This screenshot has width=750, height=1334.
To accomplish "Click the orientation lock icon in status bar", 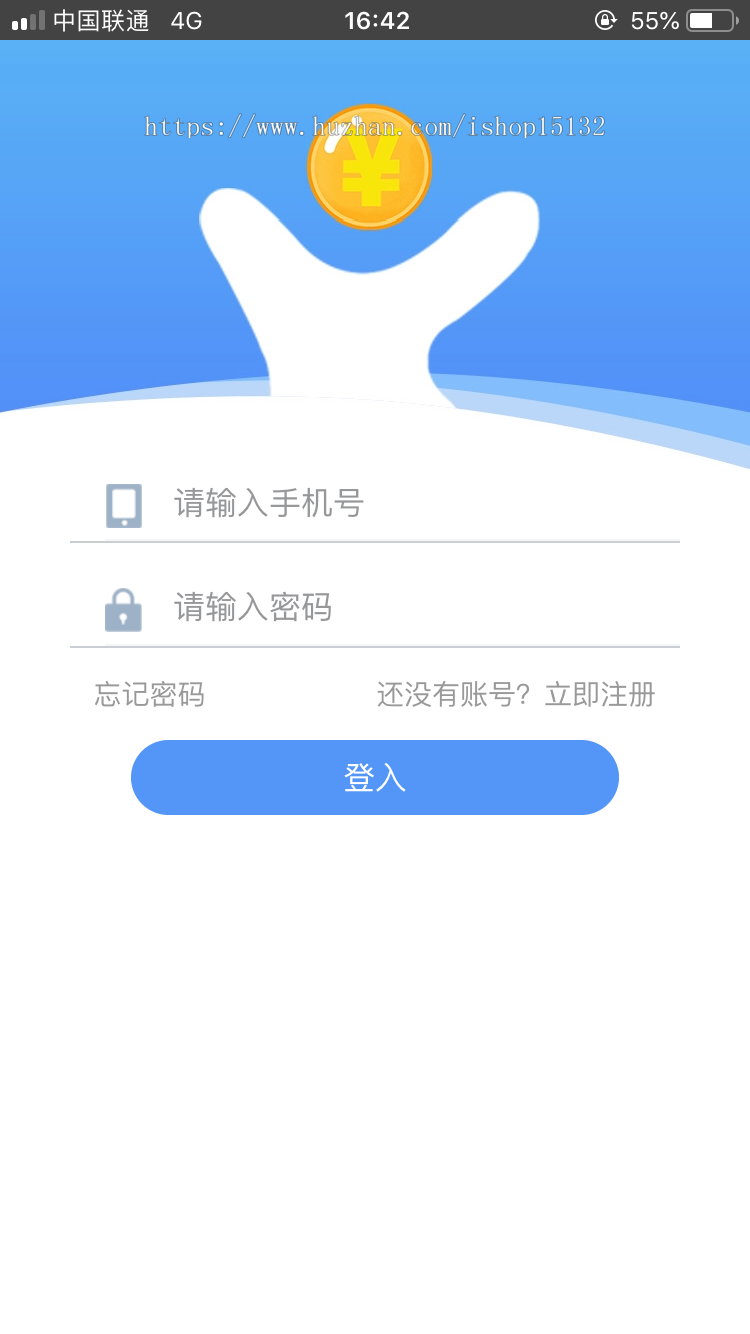I will [x=606, y=19].
